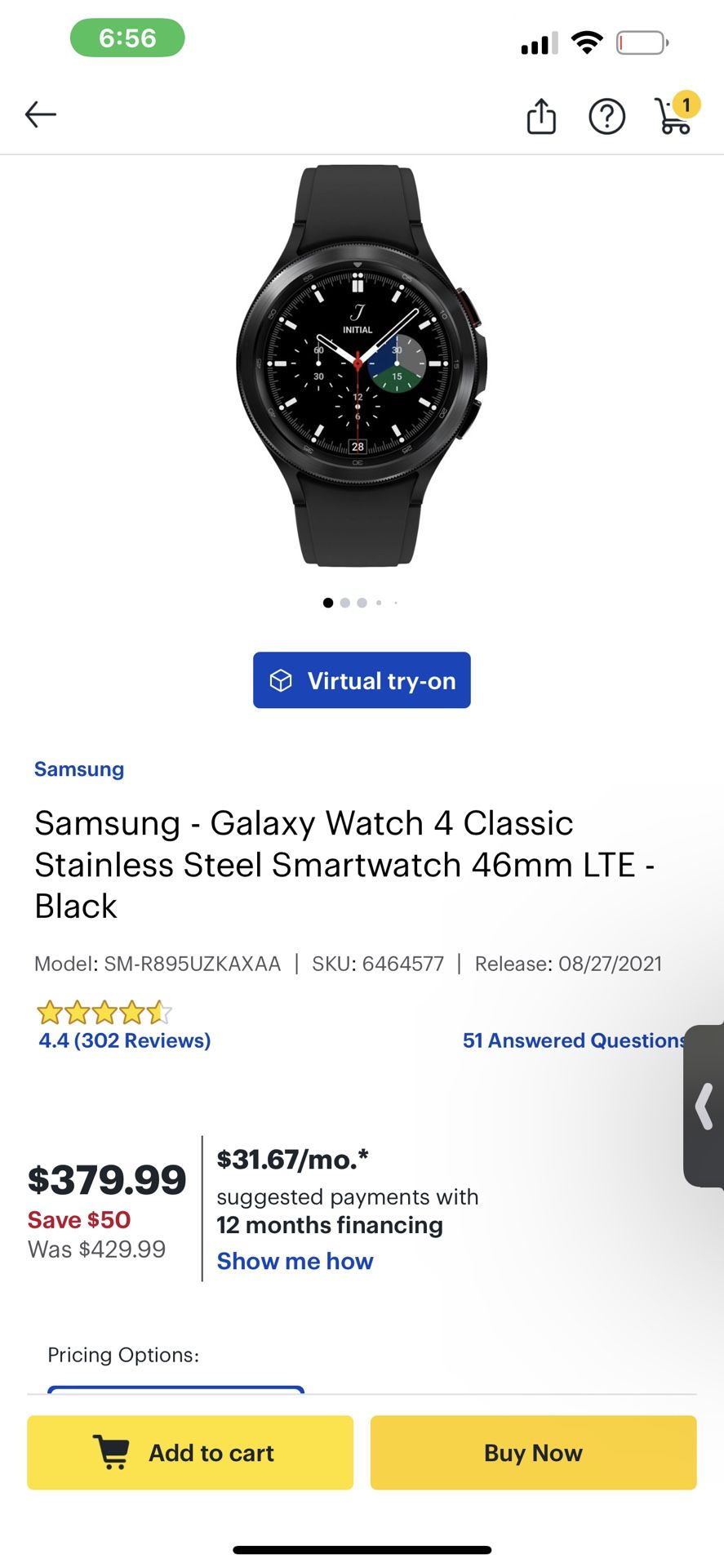Expand the side panel arrow handle
The height and width of the screenshot is (1568, 724).
point(704,1106)
